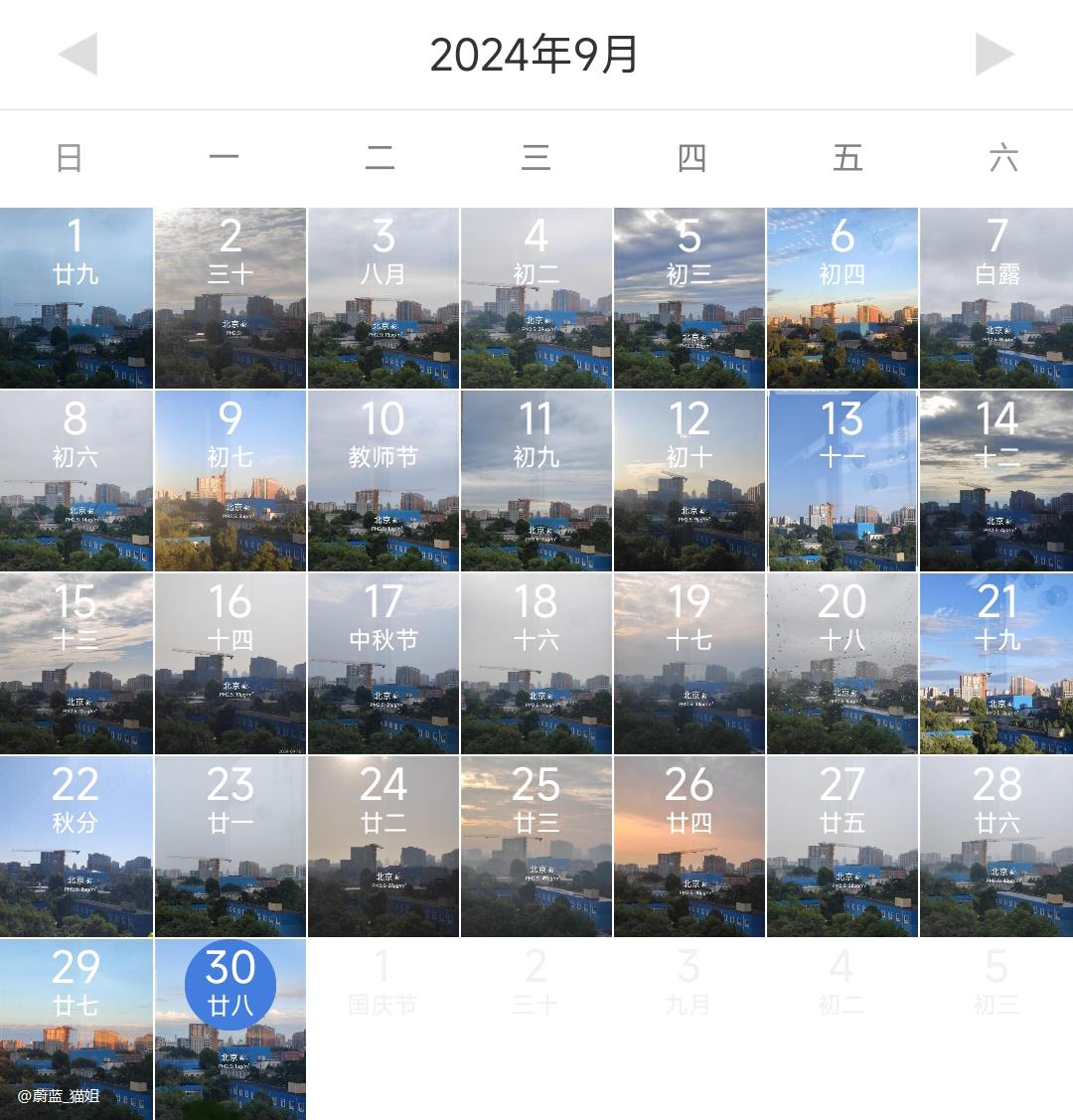Viewport: 1073px width, 1120px height.
Task: Select the September 9 photo tile
Action: point(230,481)
